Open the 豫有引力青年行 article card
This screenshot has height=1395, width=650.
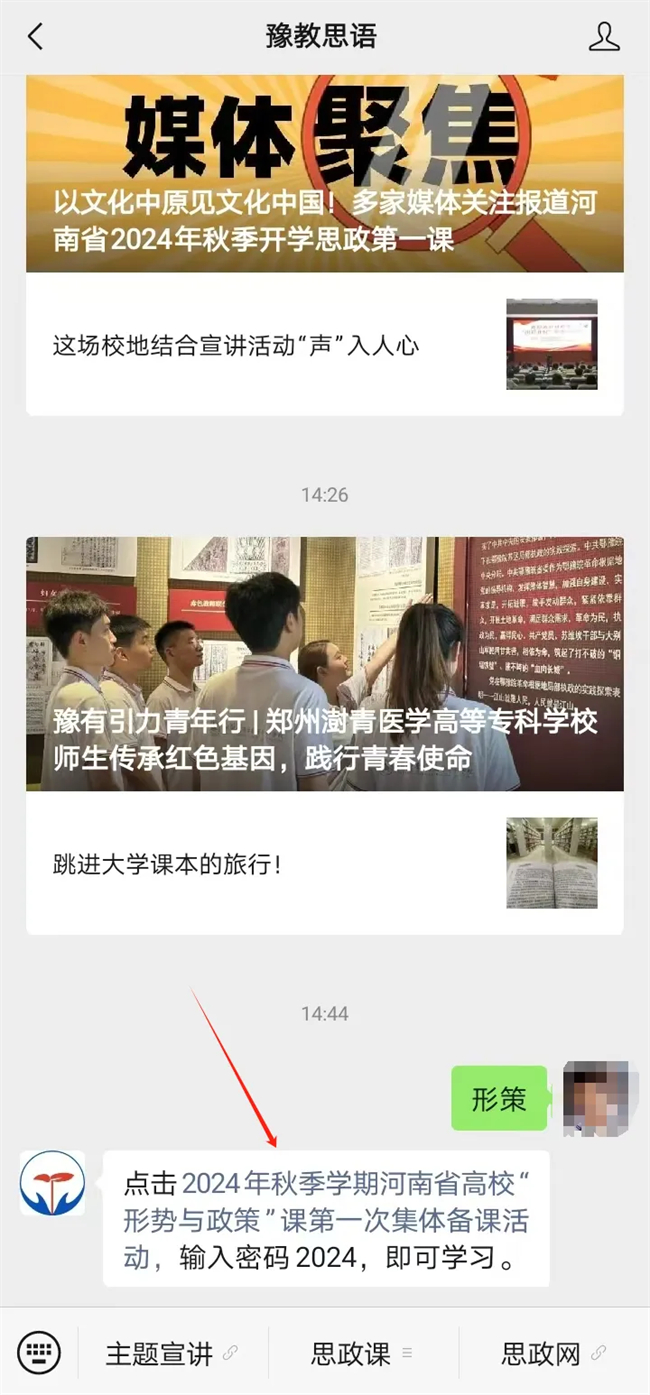coord(324,664)
